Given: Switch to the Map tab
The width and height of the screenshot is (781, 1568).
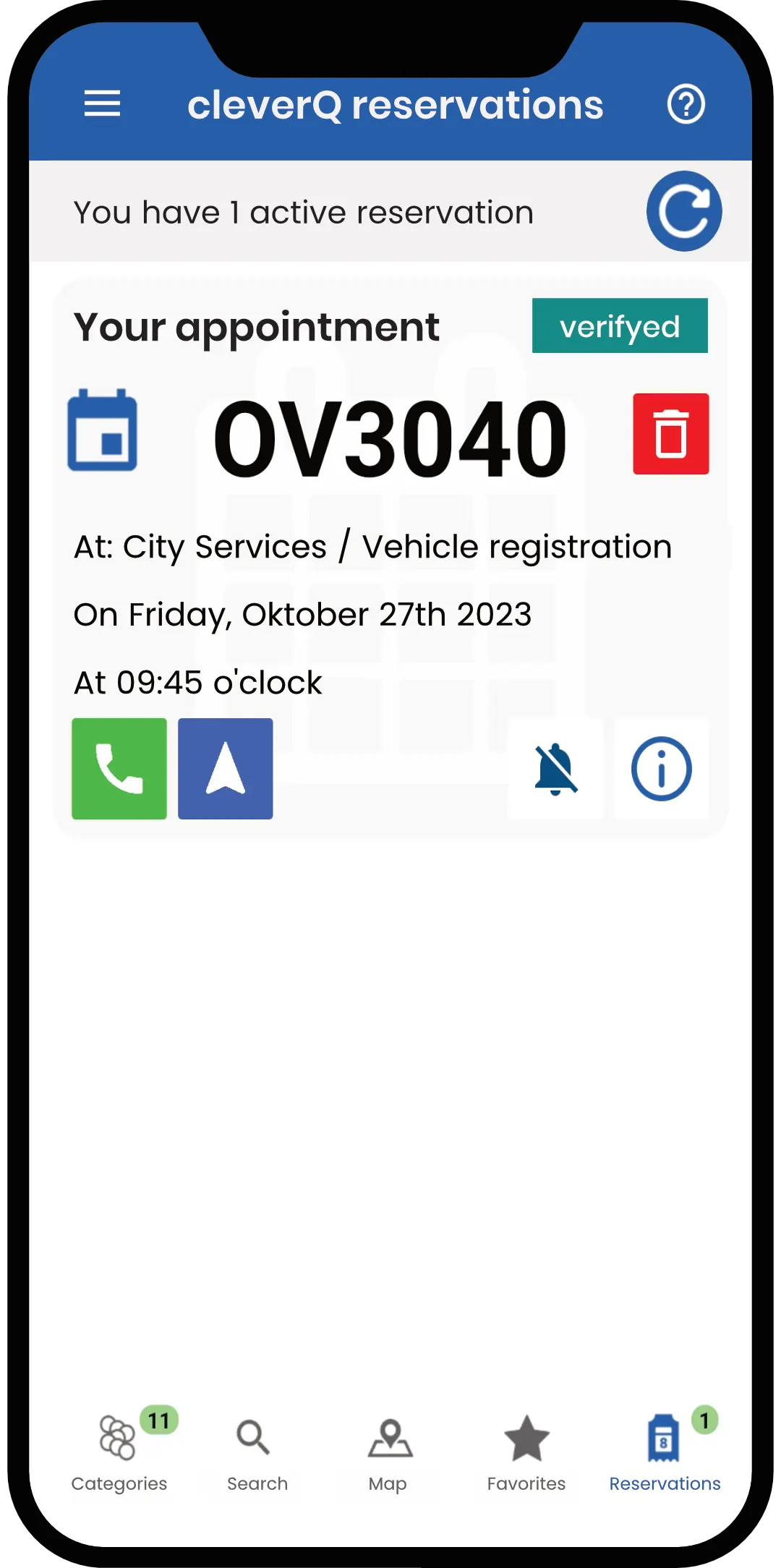Looking at the screenshot, I should coord(389,1454).
